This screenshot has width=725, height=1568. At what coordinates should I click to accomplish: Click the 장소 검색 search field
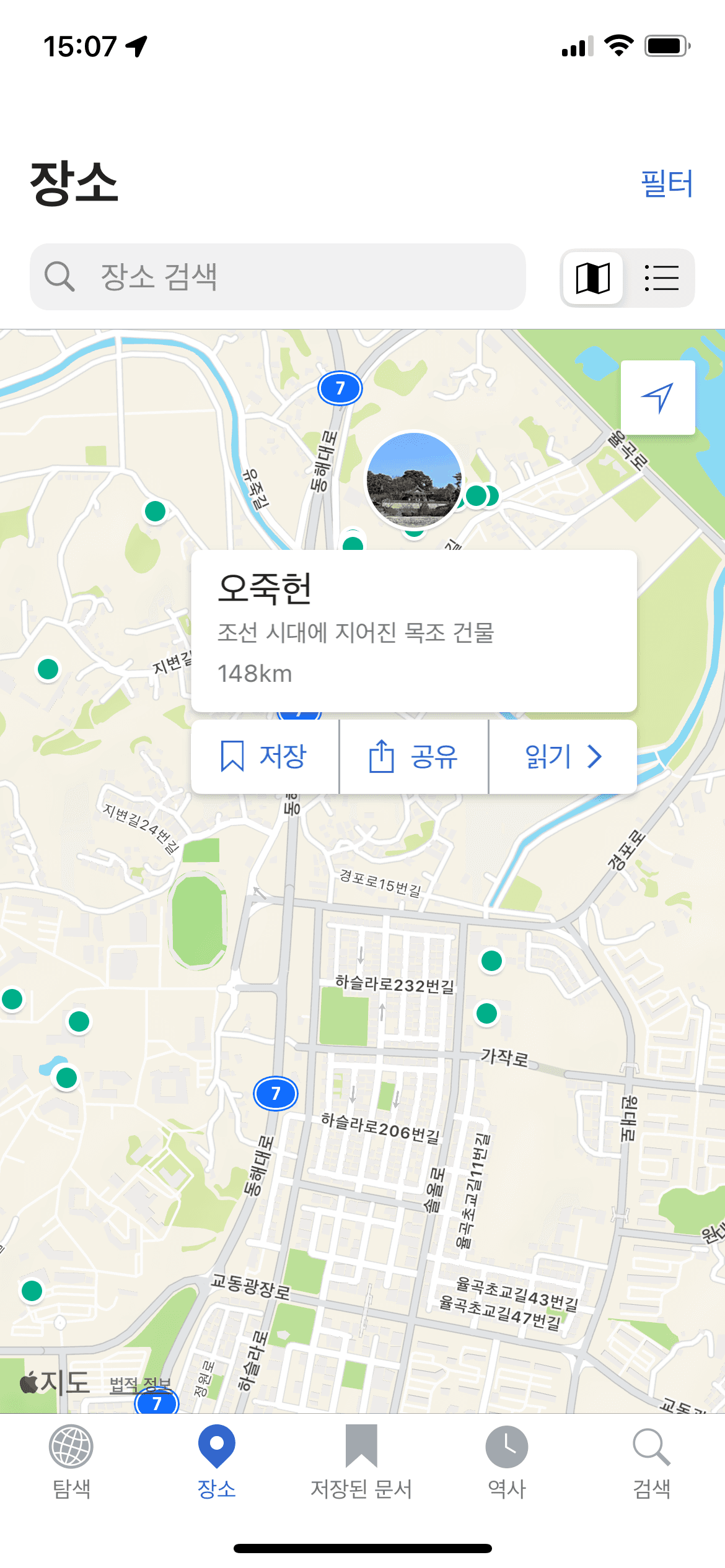[279, 277]
